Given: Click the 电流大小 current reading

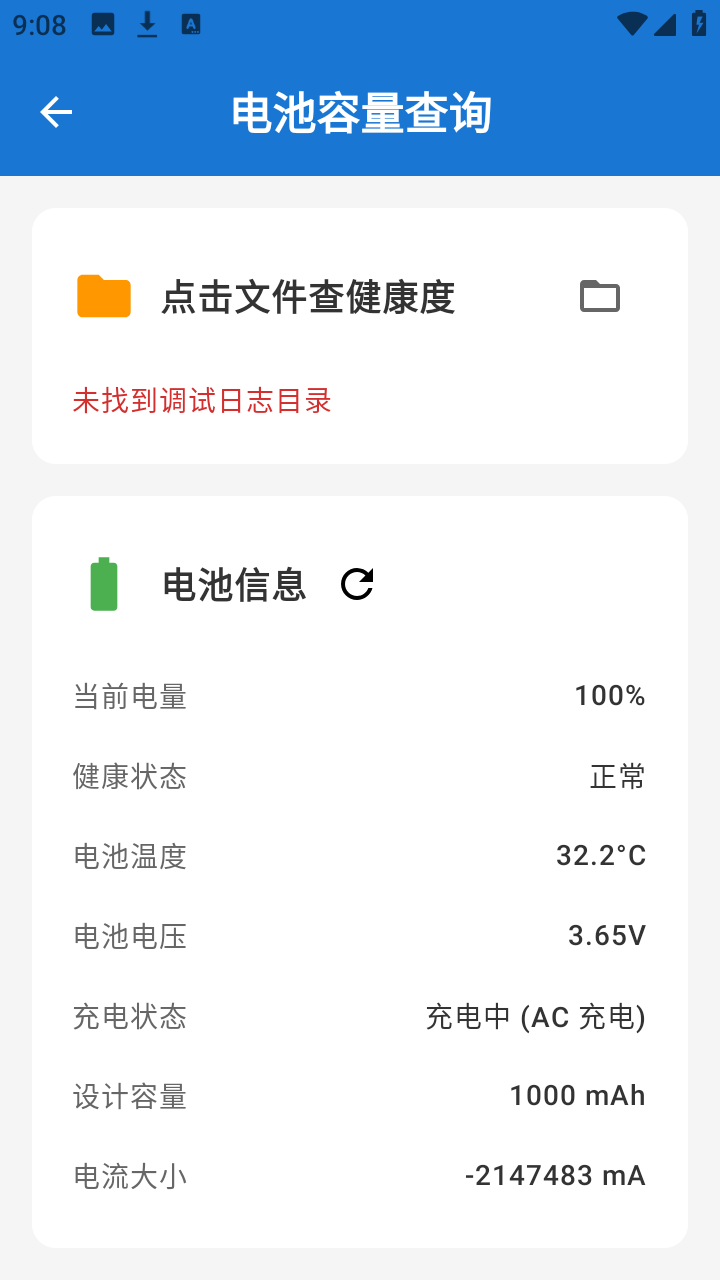Looking at the screenshot, I should pos(360,1176).
